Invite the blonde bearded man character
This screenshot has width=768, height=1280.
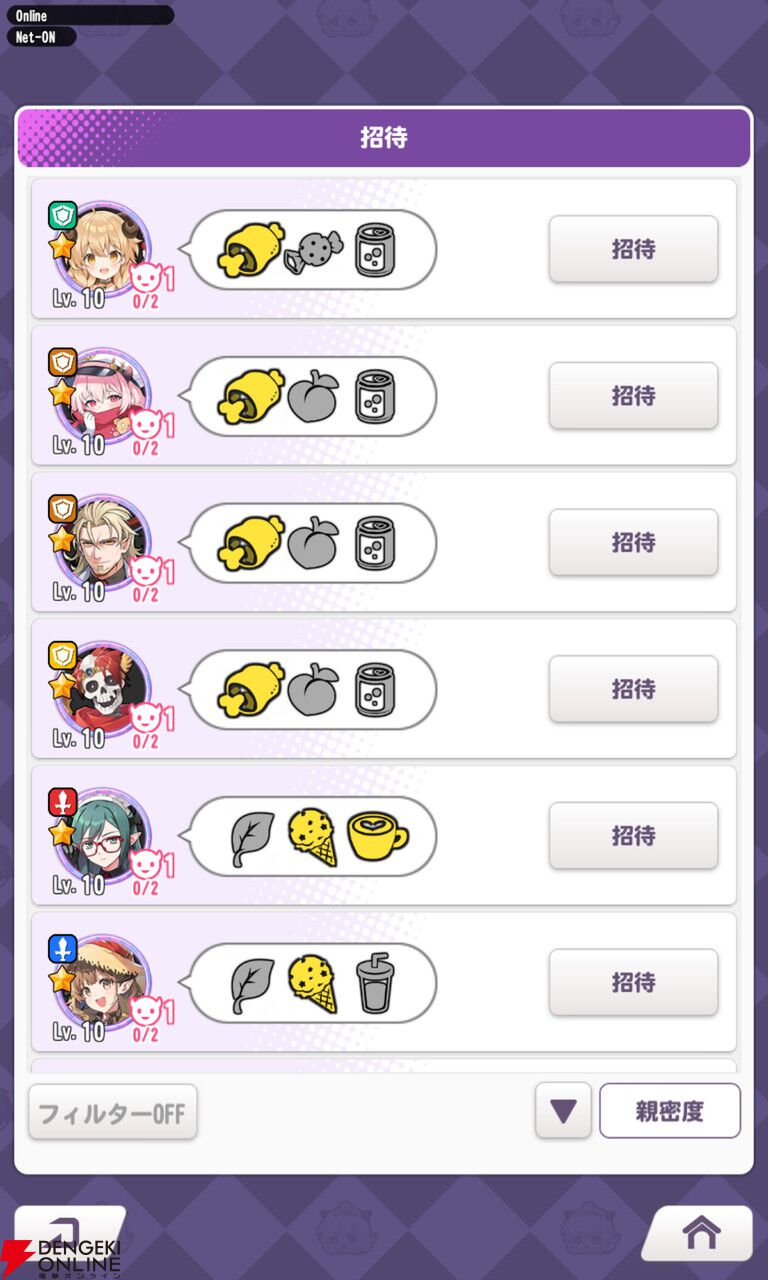tap(633, 542)
